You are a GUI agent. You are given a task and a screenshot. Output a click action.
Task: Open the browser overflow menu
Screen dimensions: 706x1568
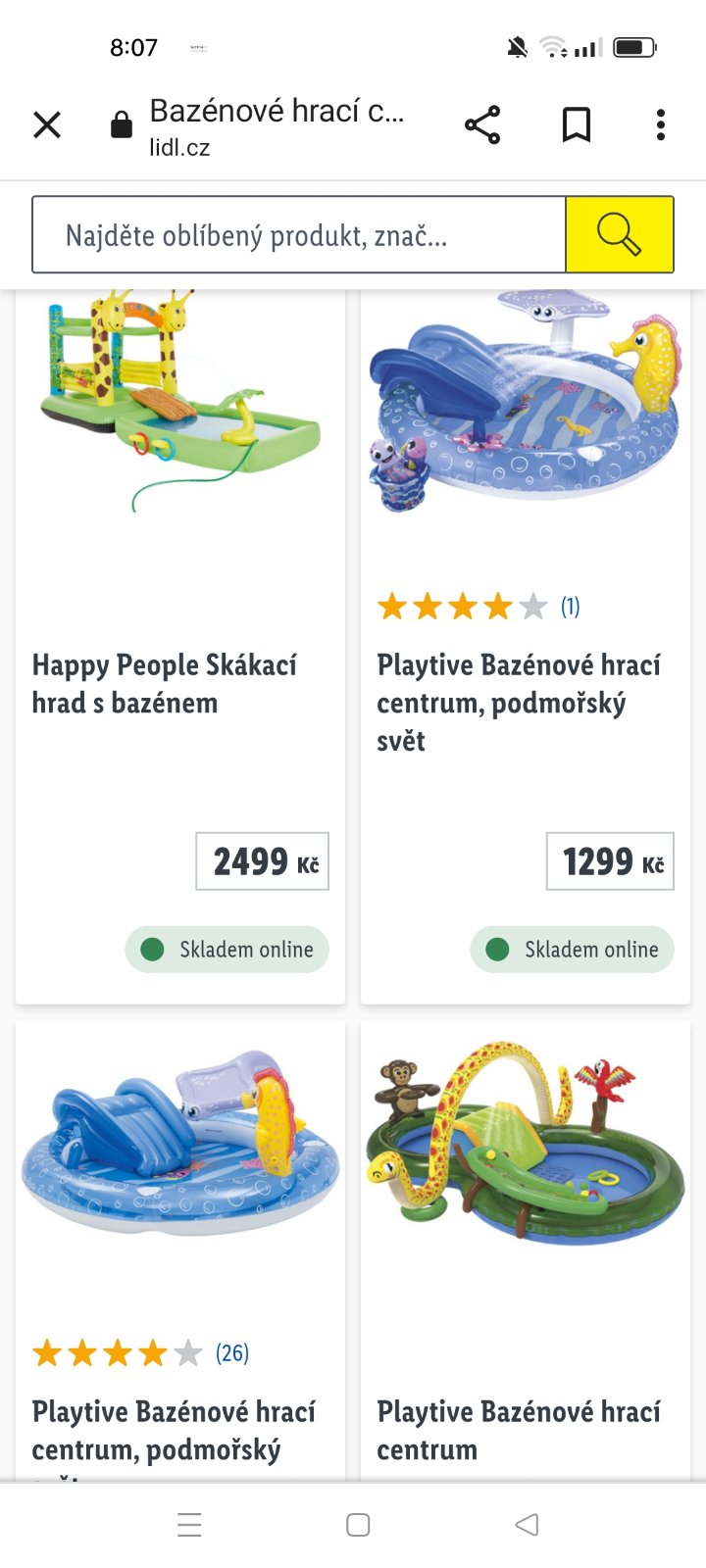(661, 125)
